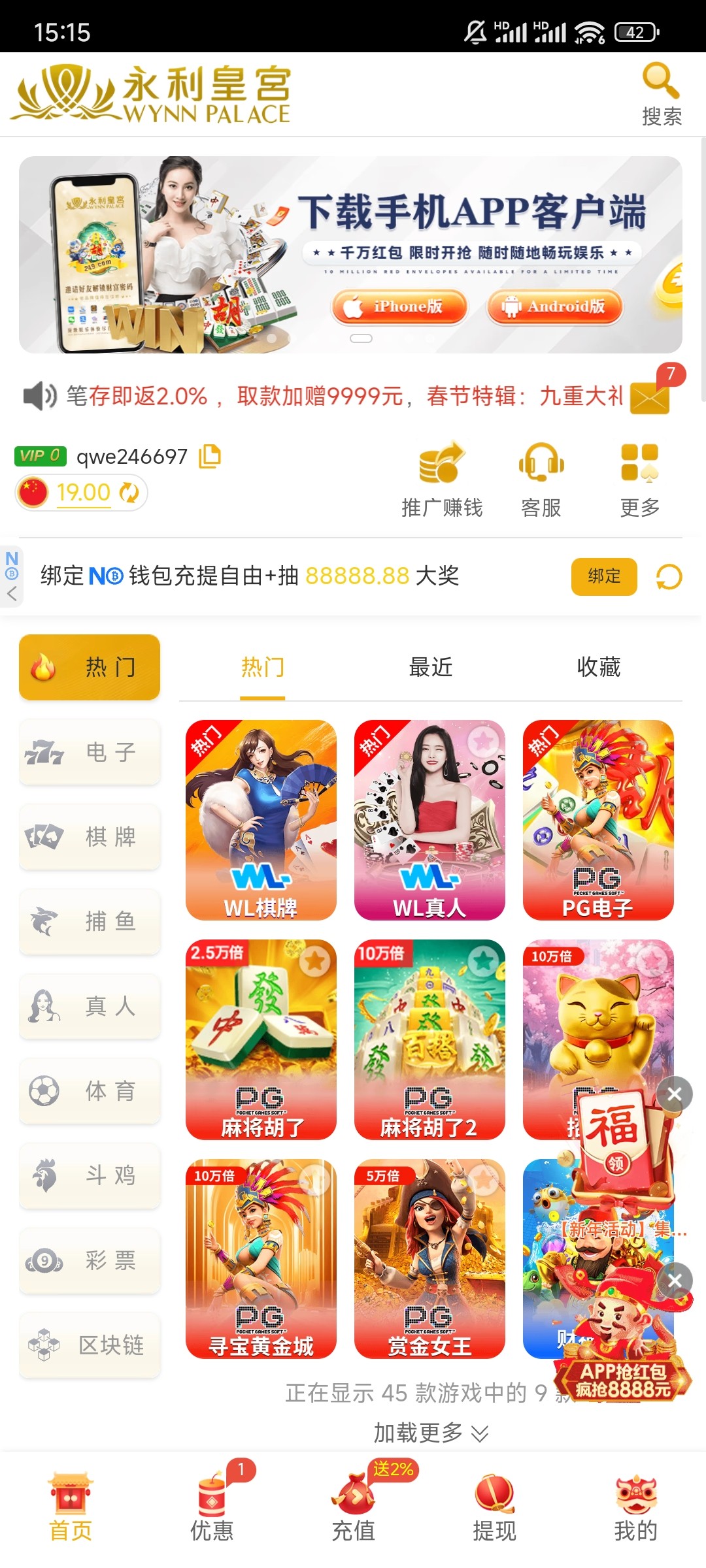Switch to the 最近 tab

pos(430,667)
